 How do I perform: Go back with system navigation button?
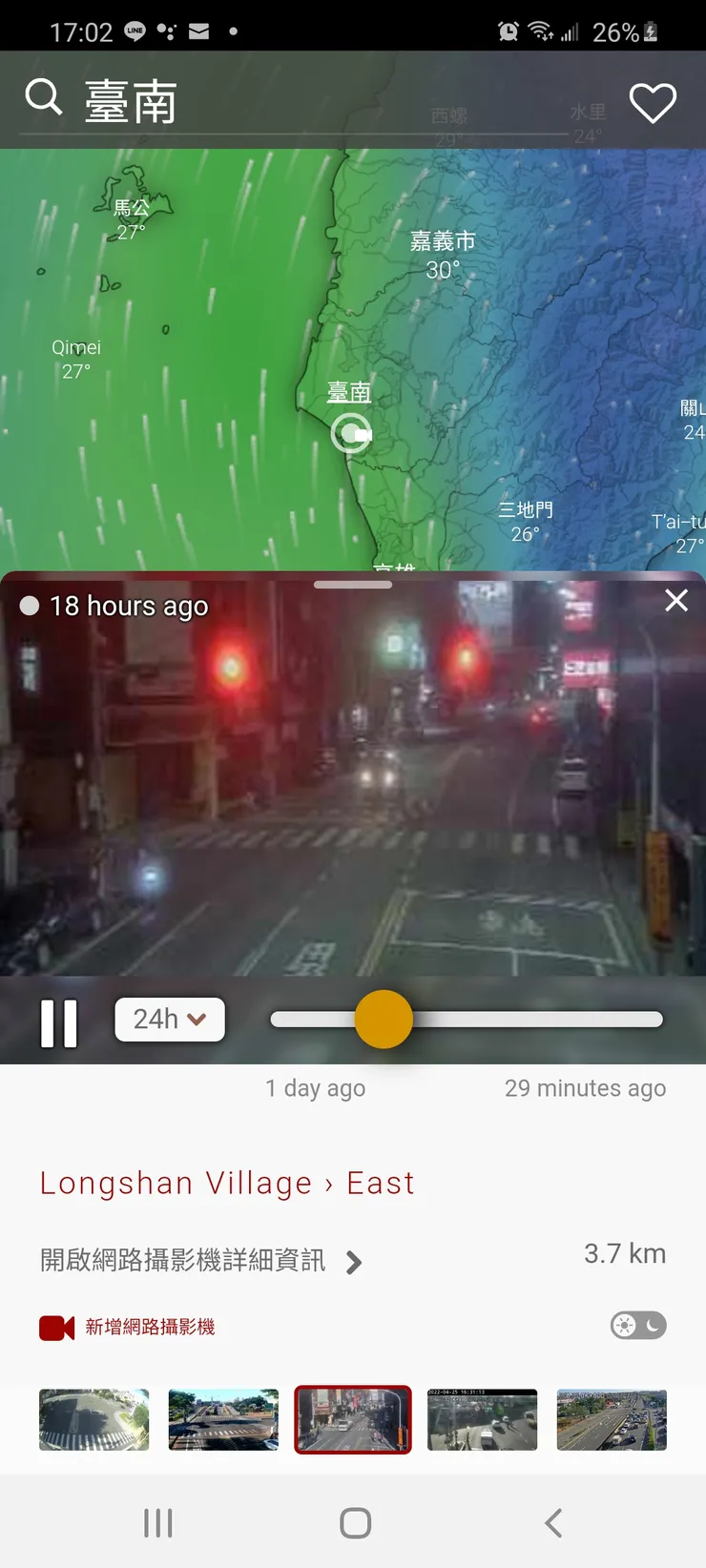(553, 1523)
